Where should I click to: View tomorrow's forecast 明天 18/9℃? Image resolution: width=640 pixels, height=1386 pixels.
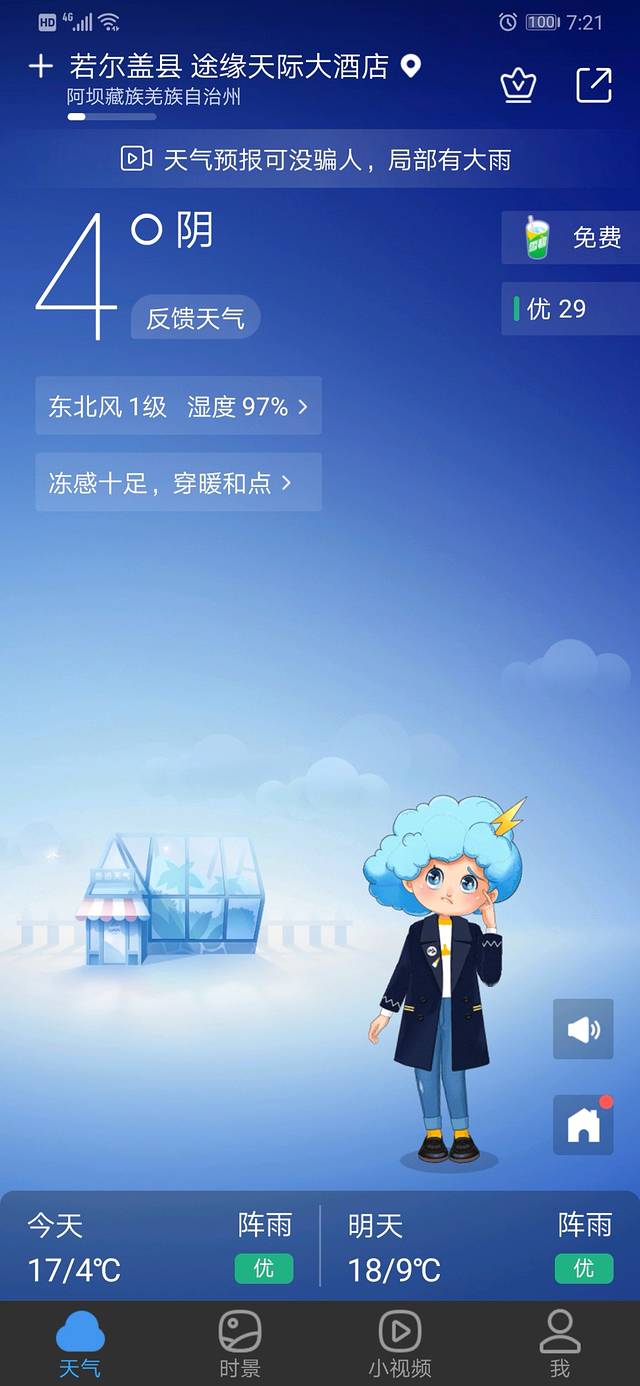(480, 1247)
